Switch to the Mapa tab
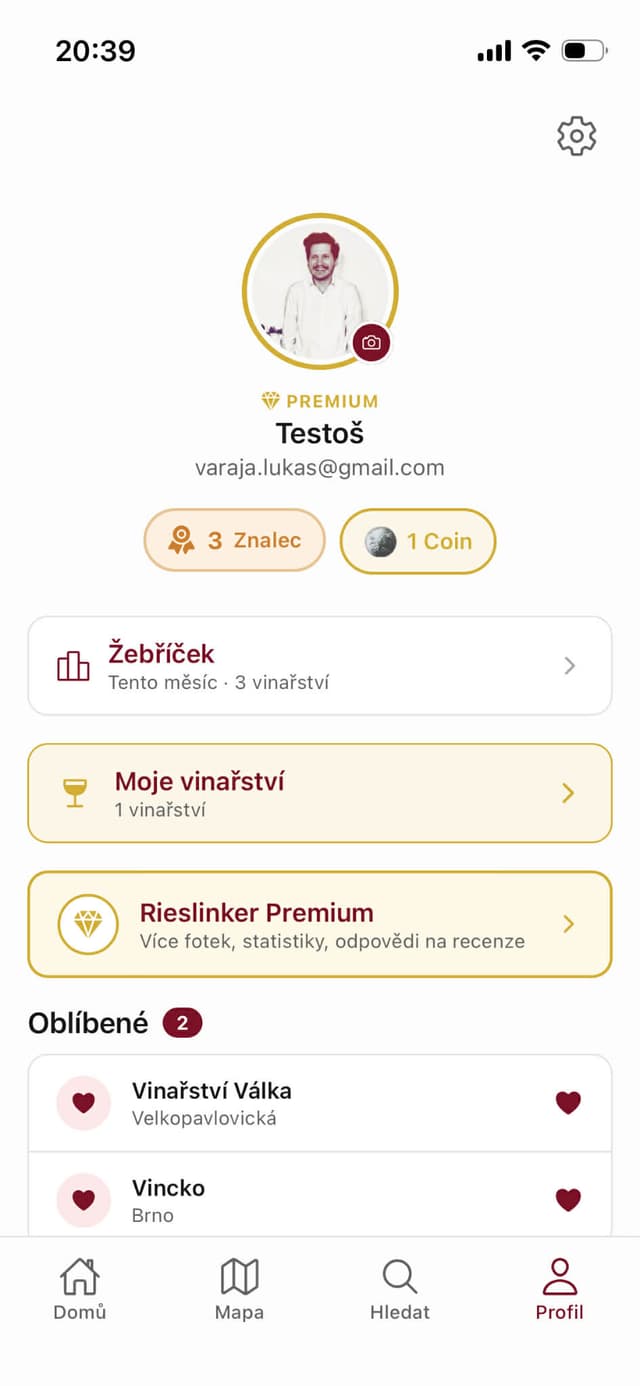Viewport: 640px width, 1386px height. pyautogui.click(x=239, y=1290)
